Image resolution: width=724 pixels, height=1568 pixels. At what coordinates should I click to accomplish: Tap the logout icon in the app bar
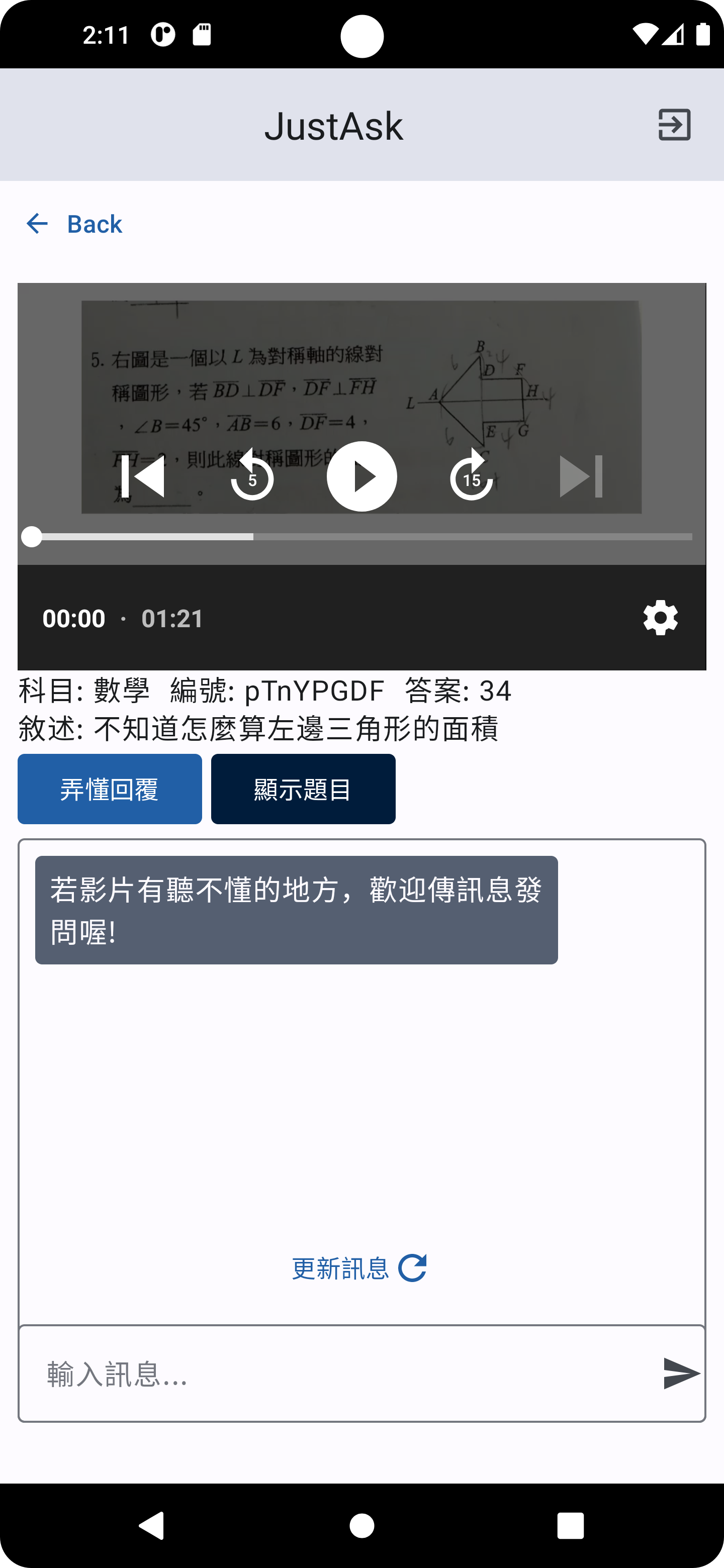674,125
